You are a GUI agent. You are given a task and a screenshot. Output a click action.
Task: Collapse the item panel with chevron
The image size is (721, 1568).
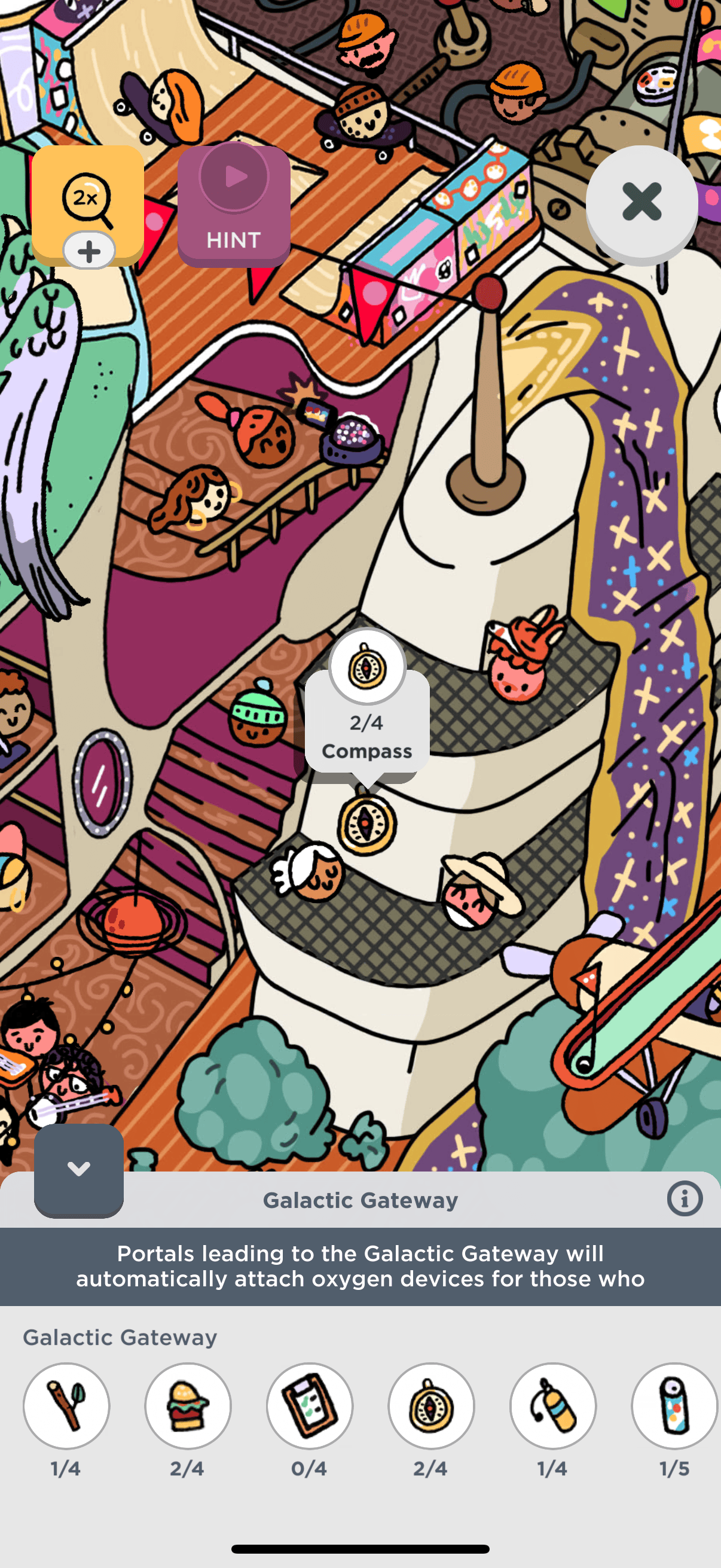click(78, 1168)
